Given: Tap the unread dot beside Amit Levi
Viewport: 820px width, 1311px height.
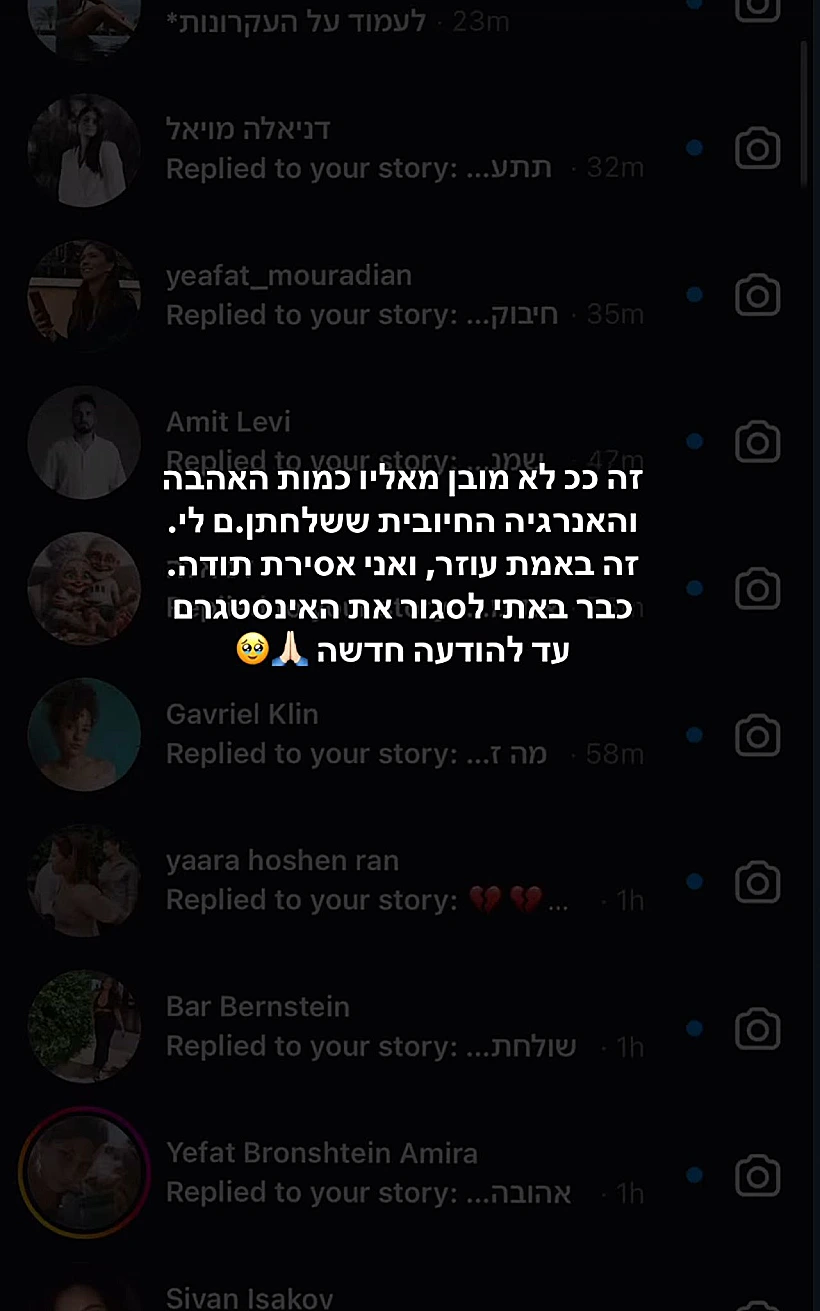Looking at the screenshot, I should click(x=695, y=441).
